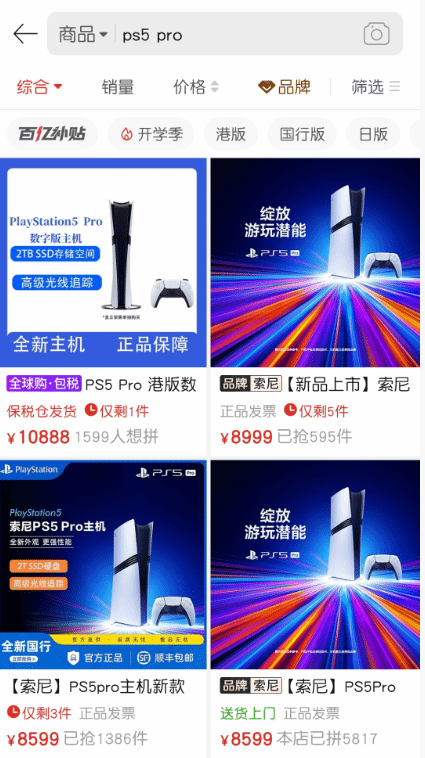Filter by 国行版 chip

(302, 134)
